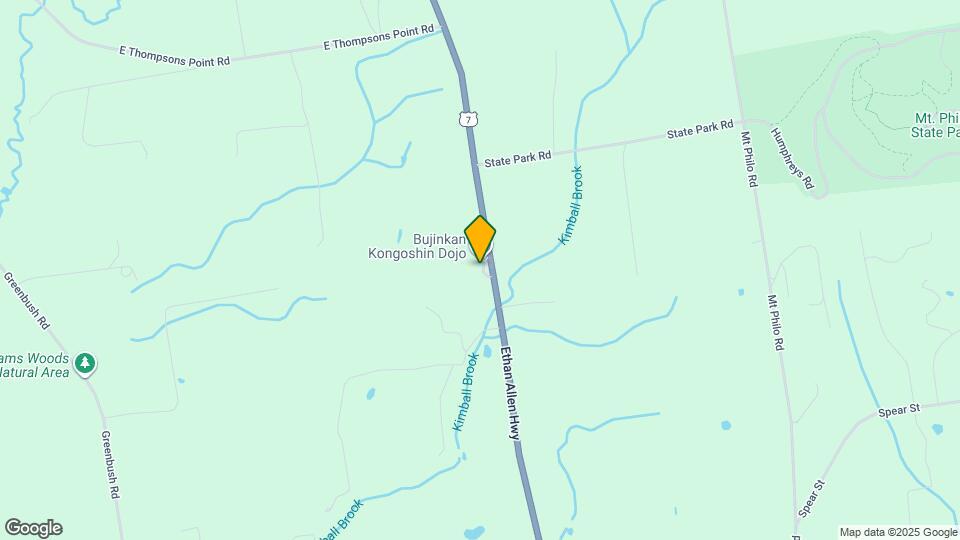The image size is (960, 540).
Task: Open the Mt. Philo State Park label
Action: 934,126
